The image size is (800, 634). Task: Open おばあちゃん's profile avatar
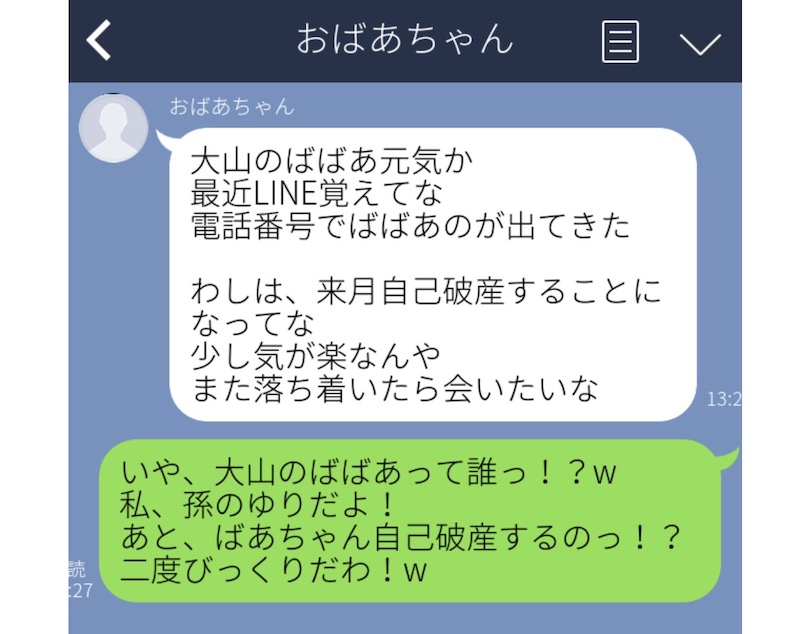point(113,127)
